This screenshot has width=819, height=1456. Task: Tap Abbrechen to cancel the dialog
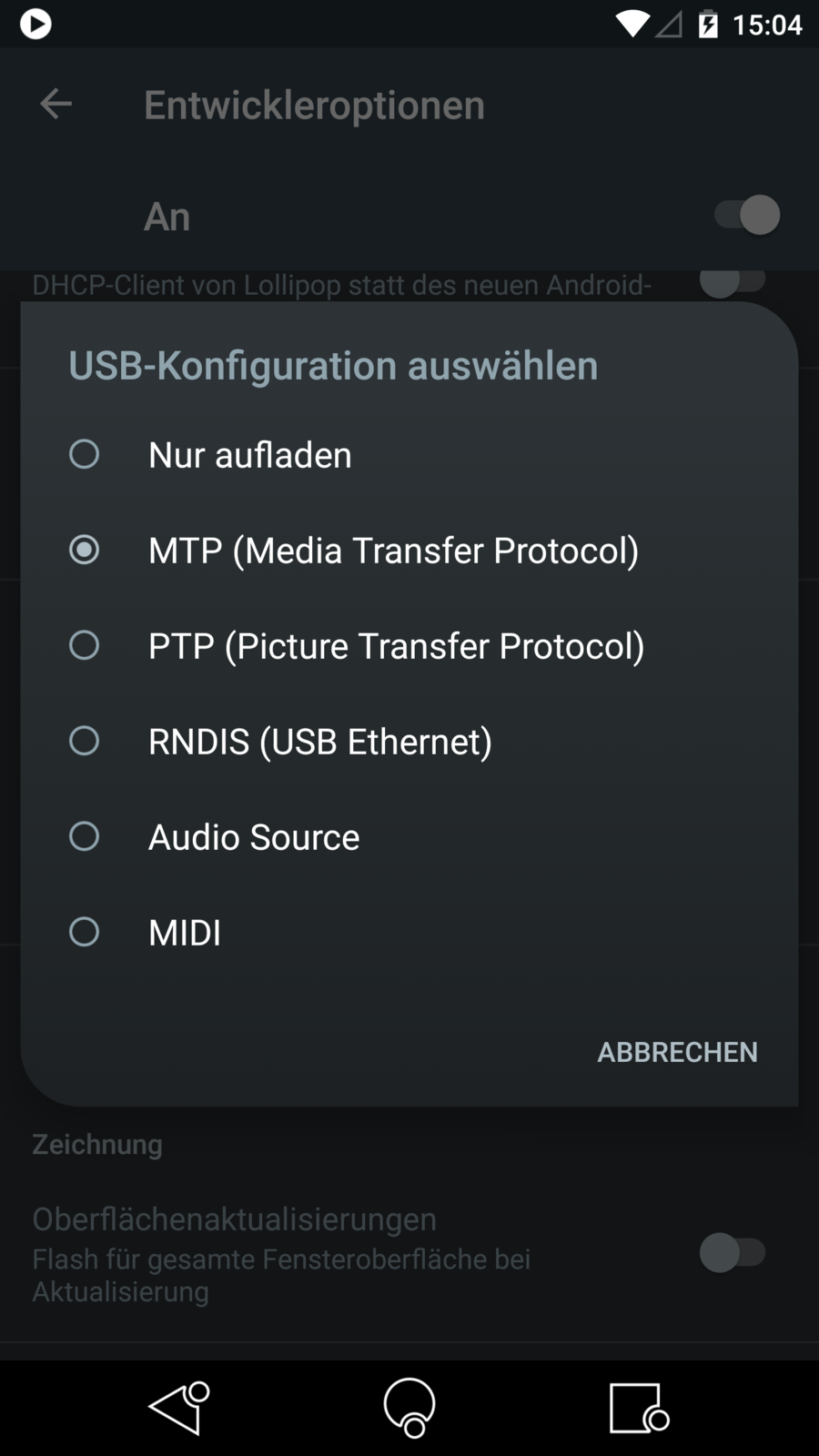(677, 1052)
